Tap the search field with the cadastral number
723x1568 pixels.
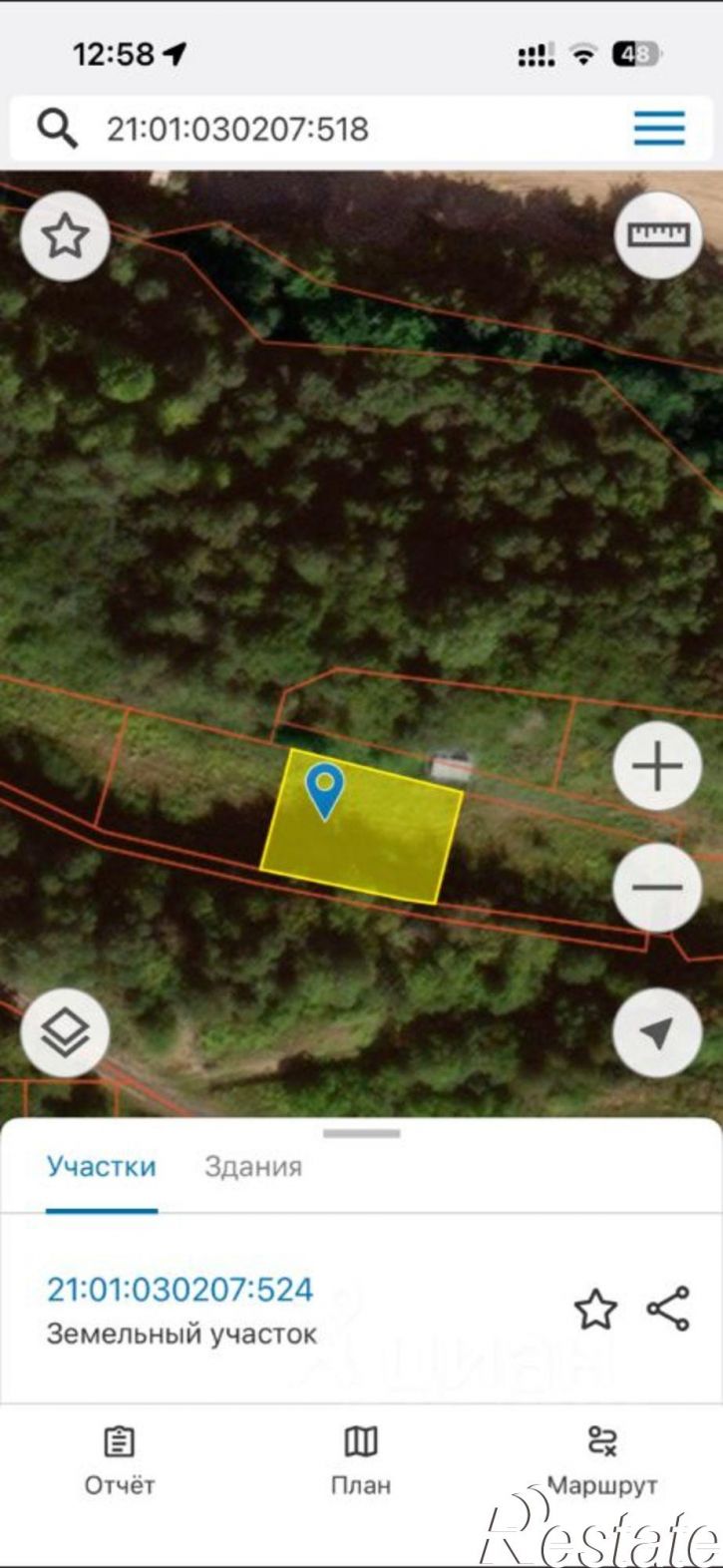(329, 129)
